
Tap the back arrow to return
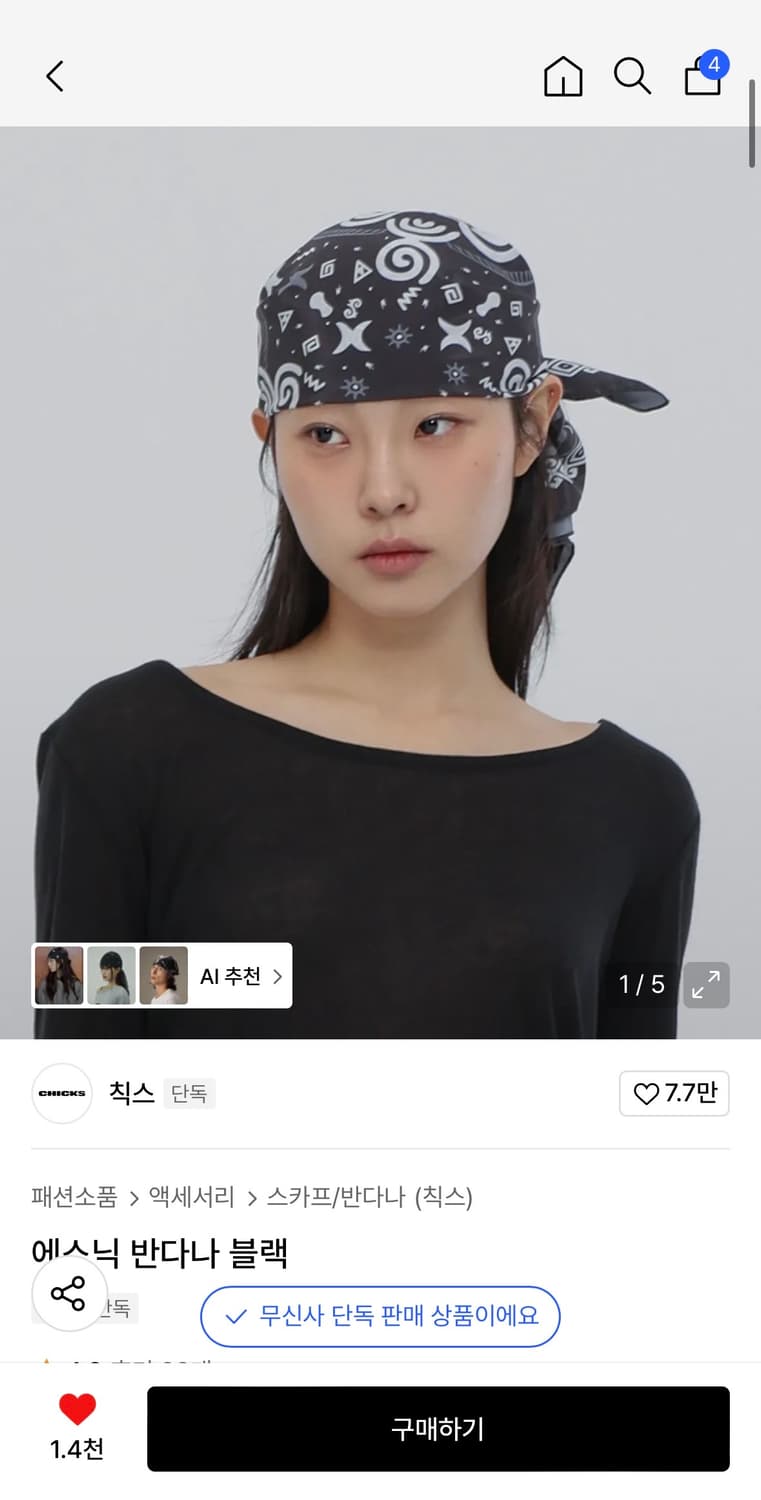(x=53, y=75)
